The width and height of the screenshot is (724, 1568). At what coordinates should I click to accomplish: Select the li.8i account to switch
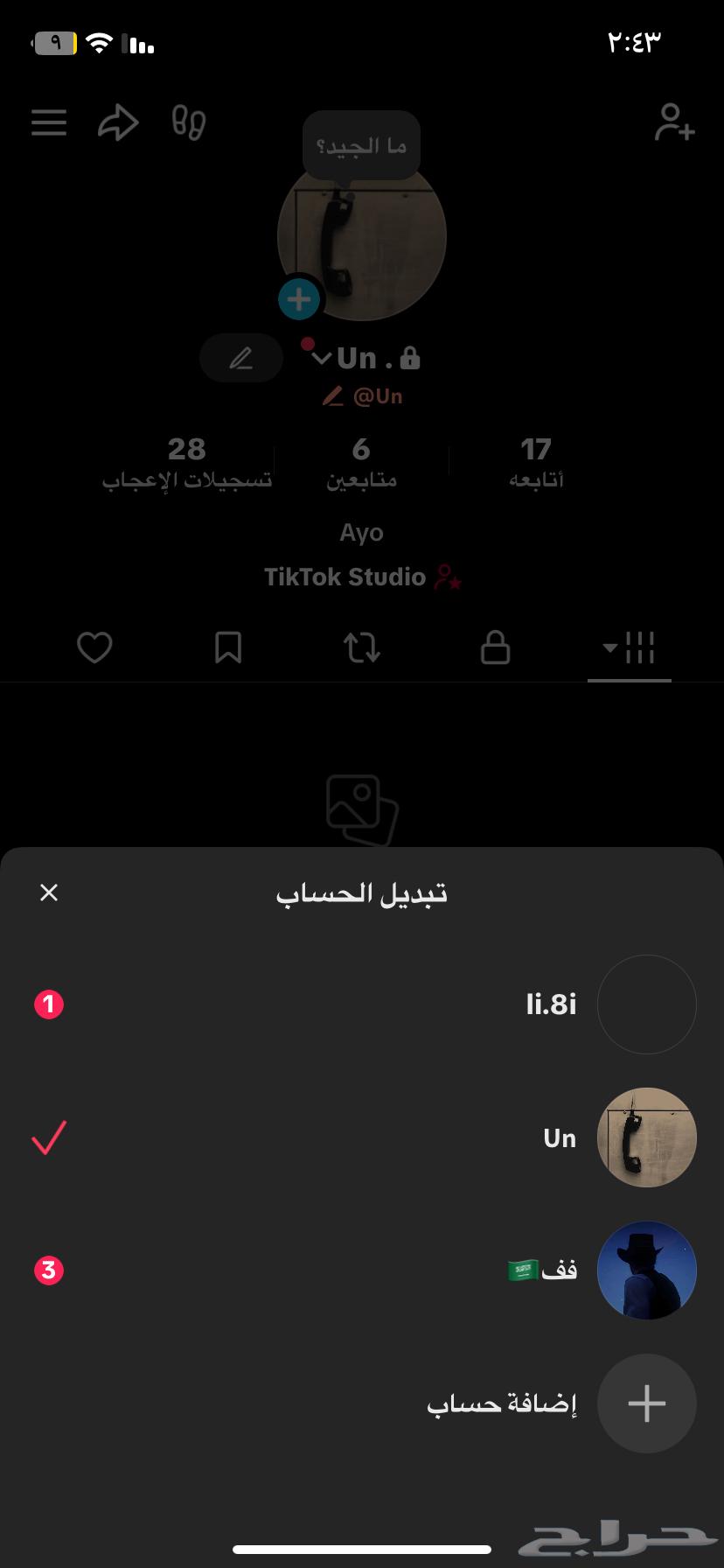pyautogui.click(x=362, y=1004)
